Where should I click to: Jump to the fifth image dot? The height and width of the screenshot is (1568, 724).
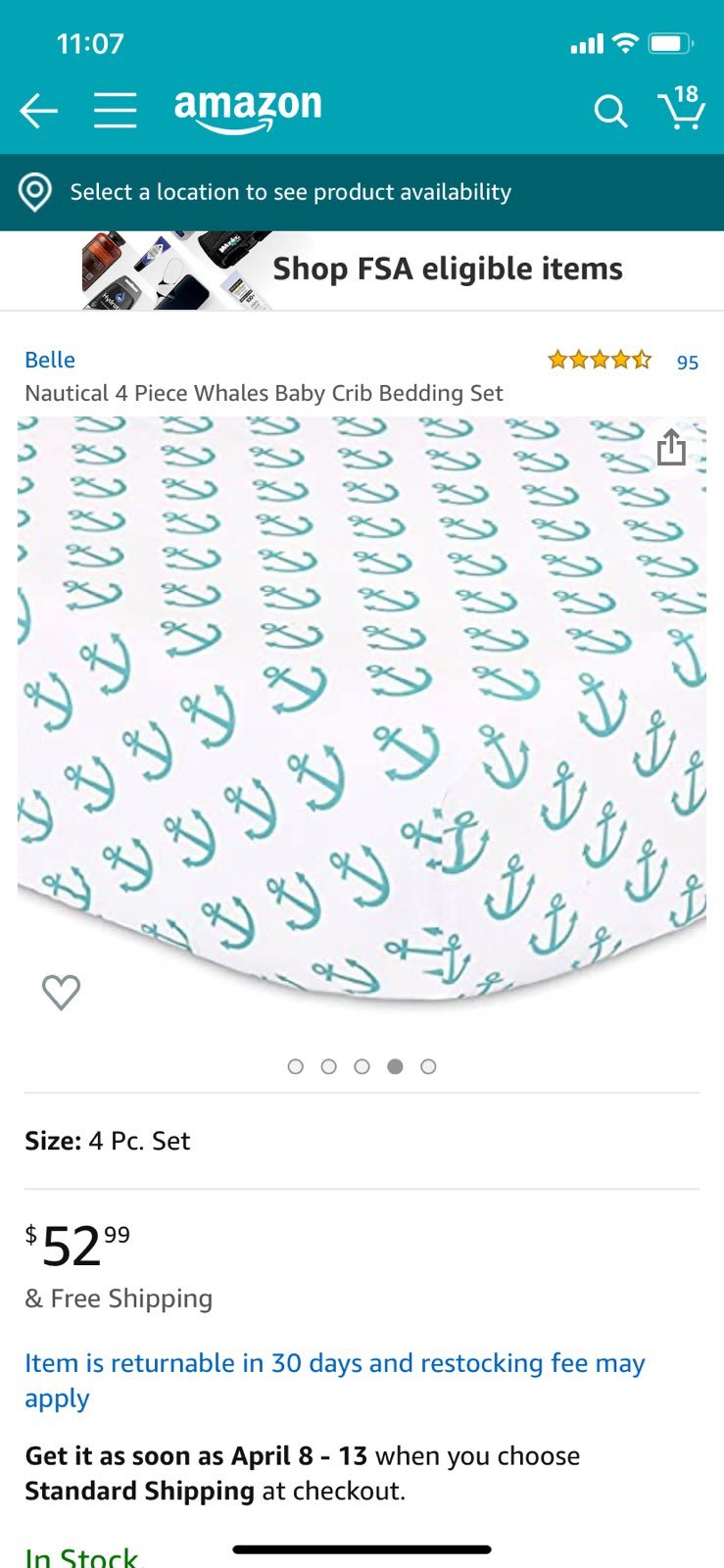click(428, 1066)
